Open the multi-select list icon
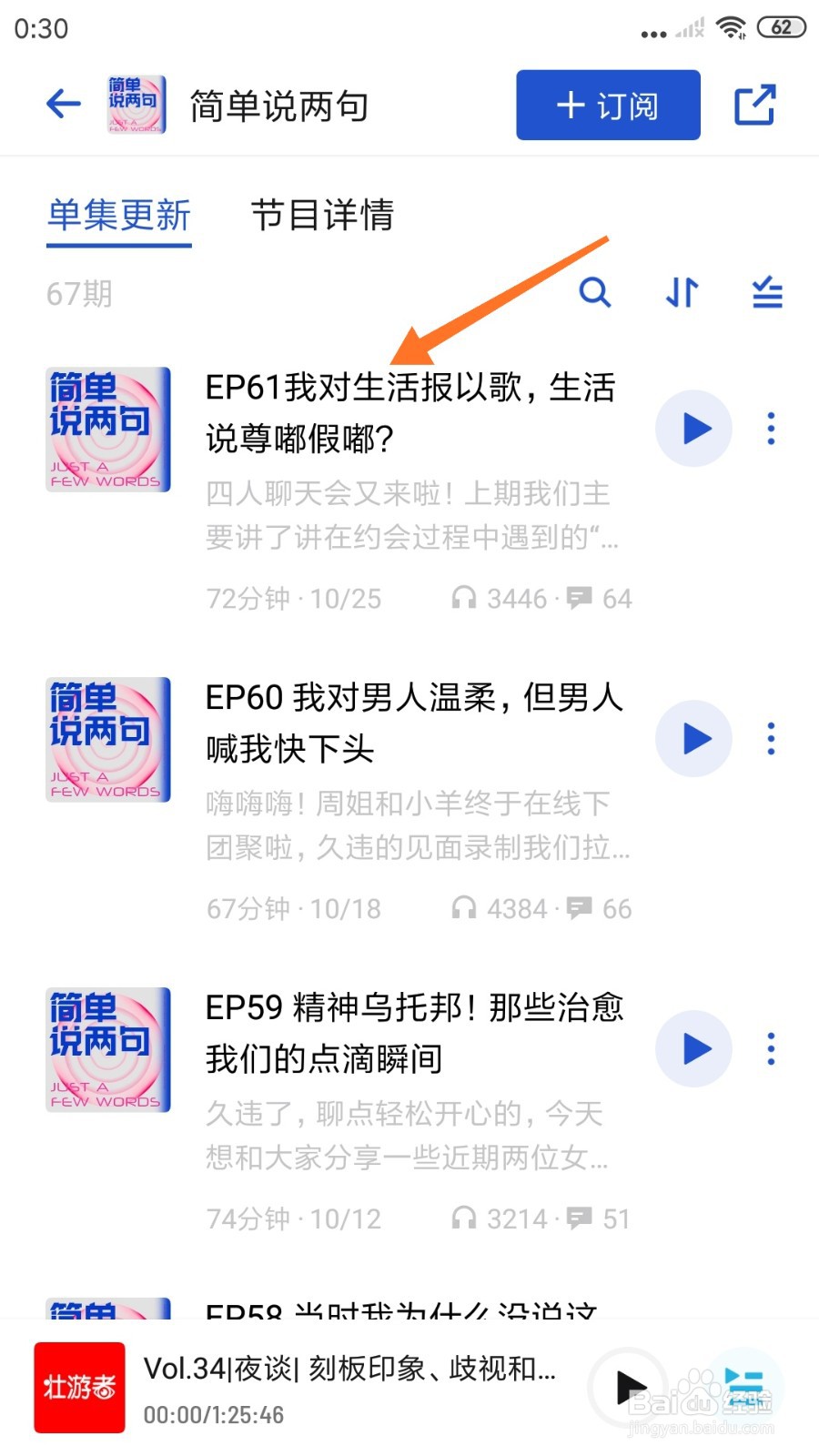 click(x=767, y=293)
